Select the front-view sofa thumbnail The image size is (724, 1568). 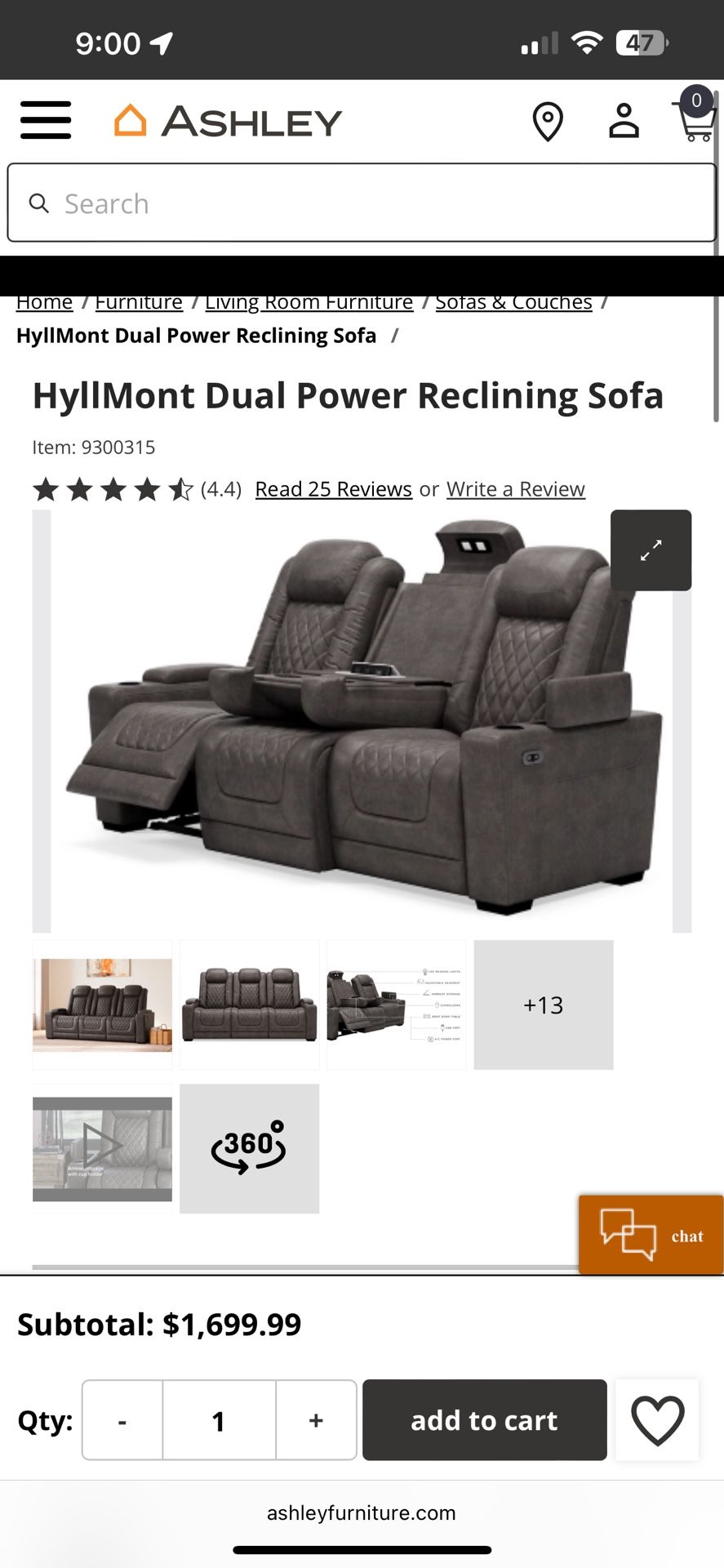pos(249,1004)
